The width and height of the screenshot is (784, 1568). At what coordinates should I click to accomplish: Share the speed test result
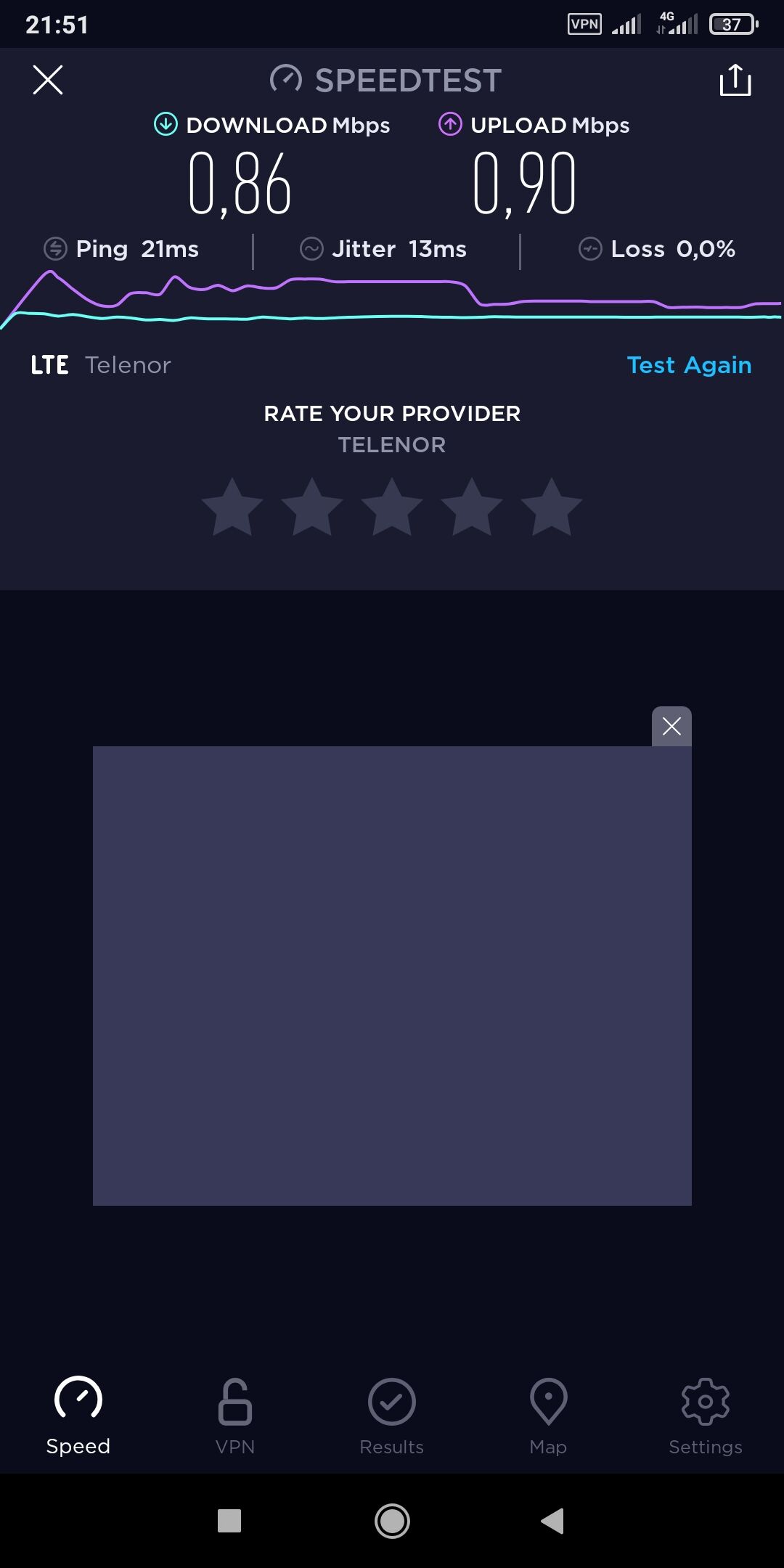735,80
